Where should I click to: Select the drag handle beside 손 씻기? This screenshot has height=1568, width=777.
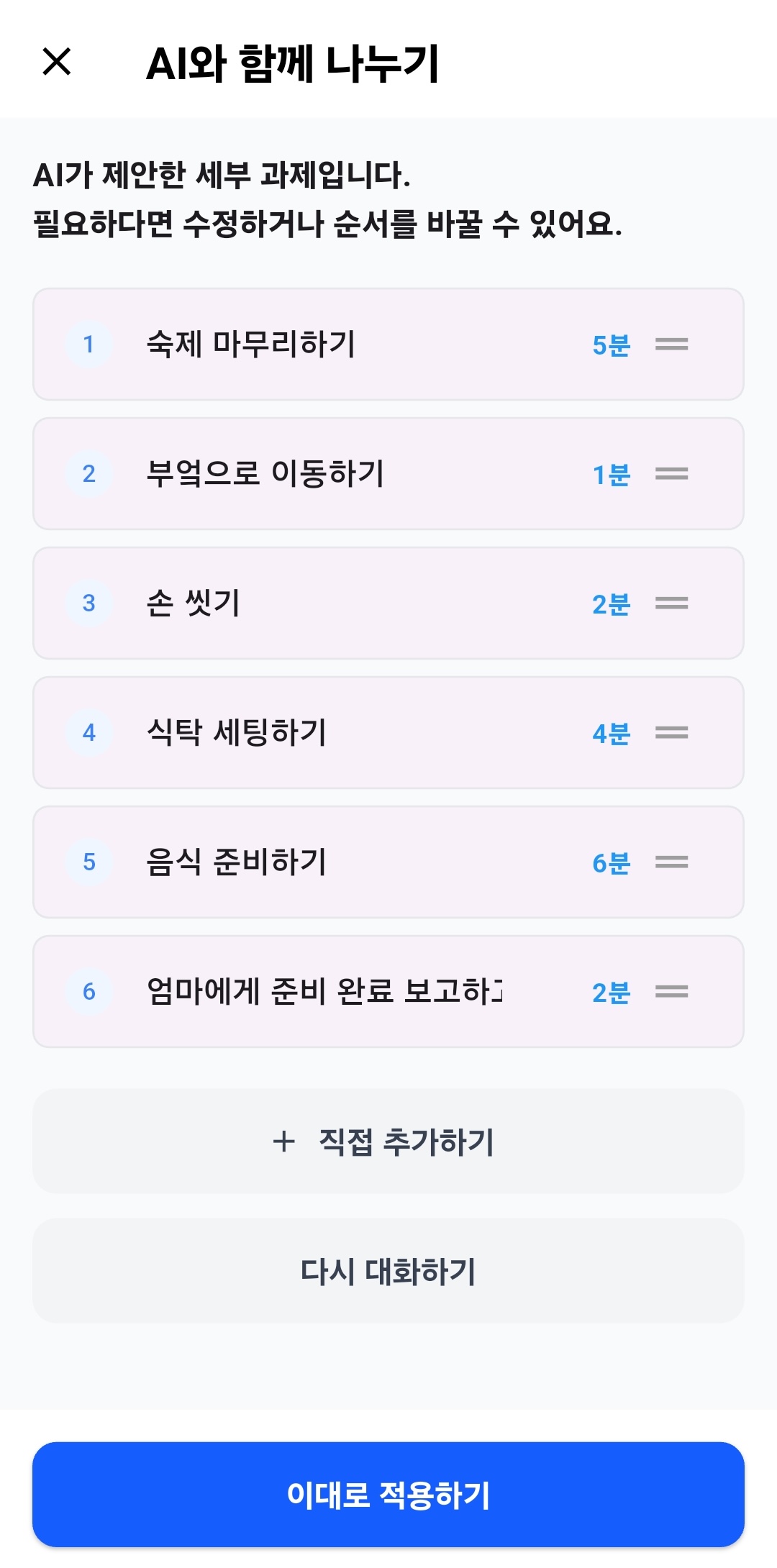(x=673, y=604)
